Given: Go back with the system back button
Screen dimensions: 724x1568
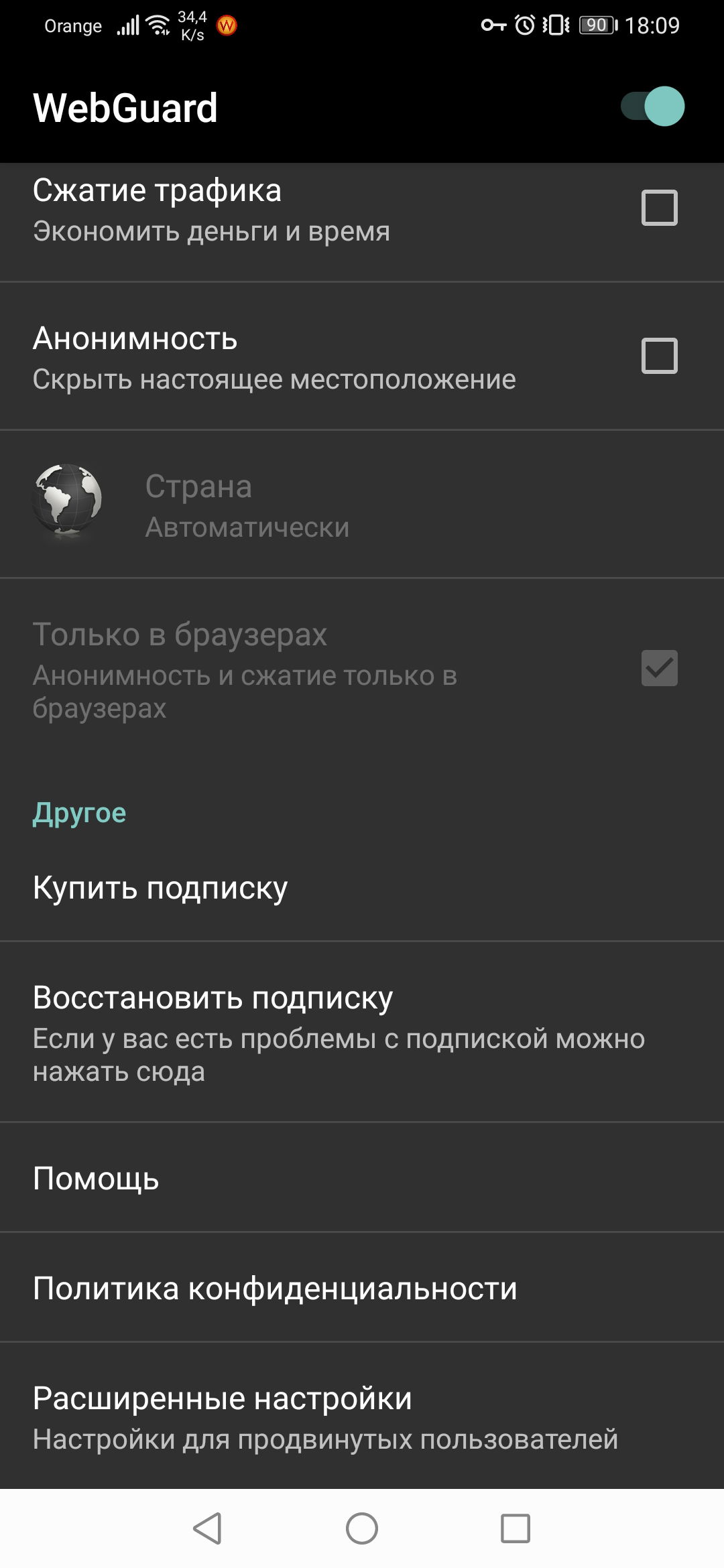Looking at the screenshot, I should [x=207, y=1528].
